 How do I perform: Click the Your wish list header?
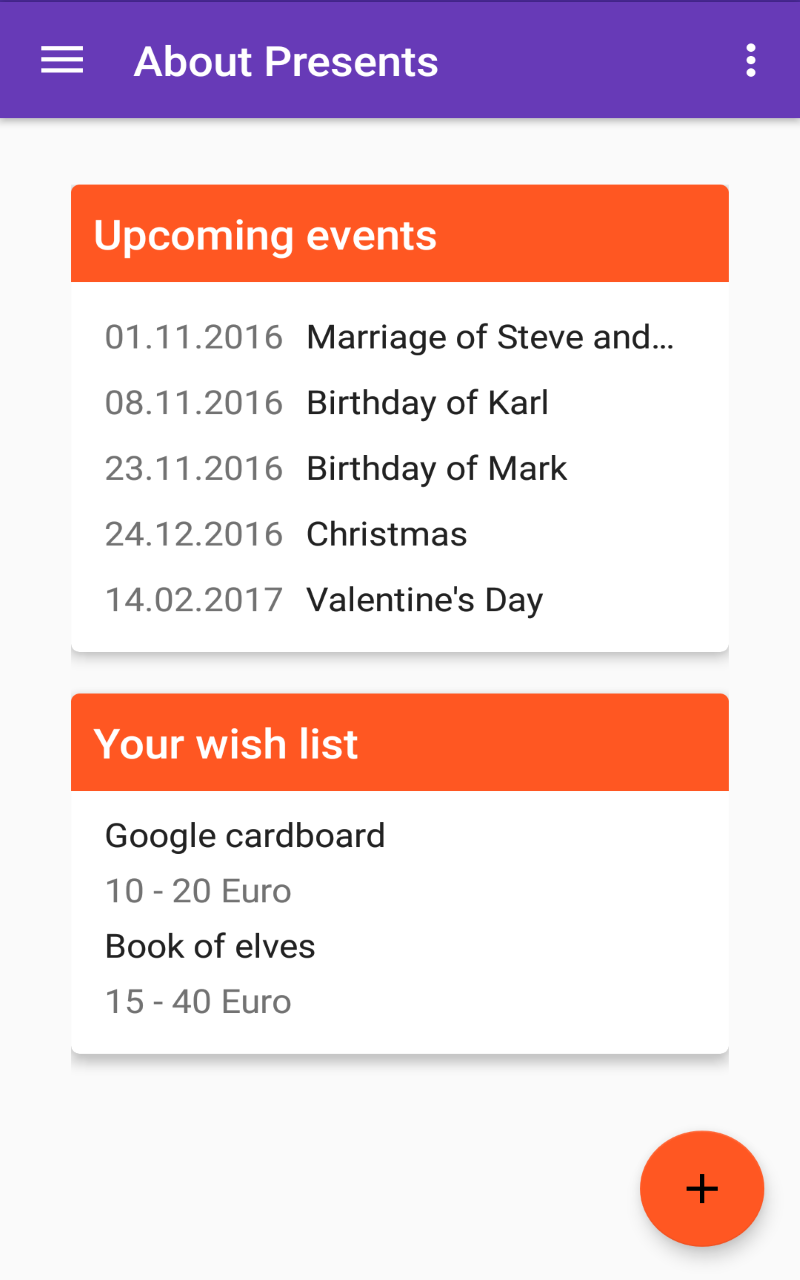tap(226, 743)
